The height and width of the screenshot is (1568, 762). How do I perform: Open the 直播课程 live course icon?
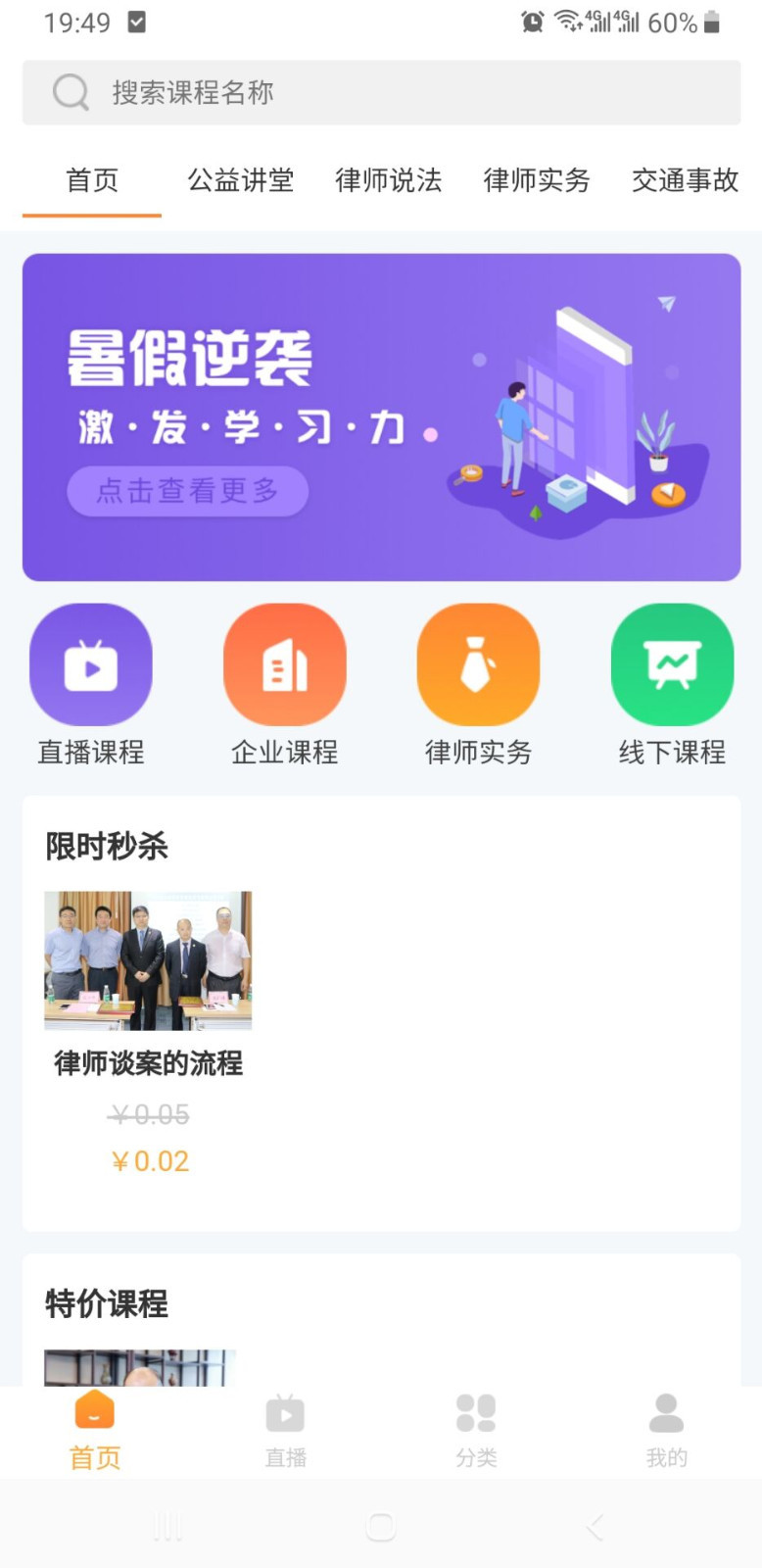coord(91,663)
